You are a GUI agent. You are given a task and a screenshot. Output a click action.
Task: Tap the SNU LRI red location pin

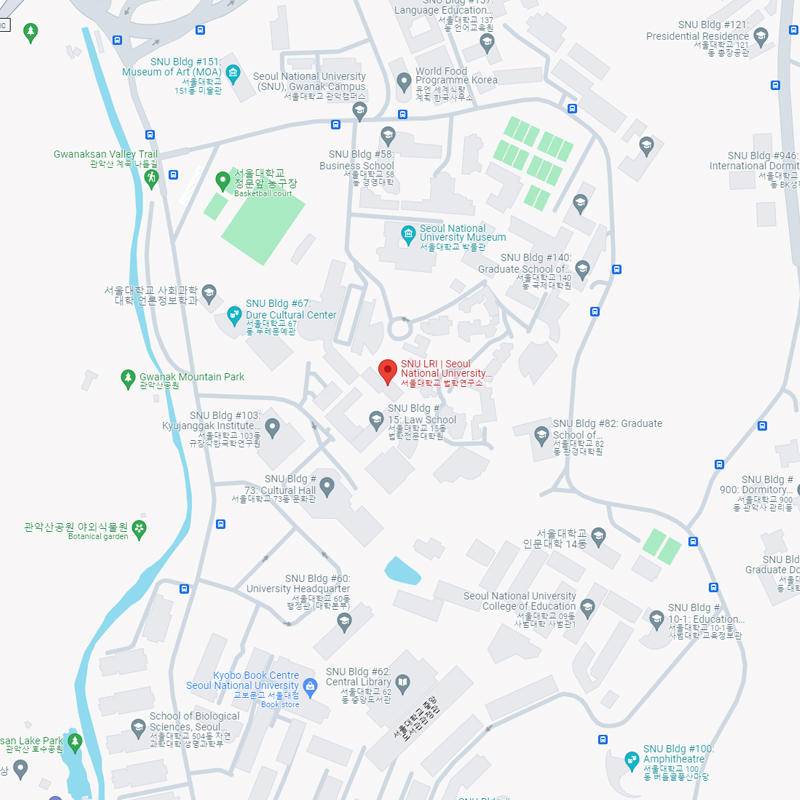click(388, 372)
